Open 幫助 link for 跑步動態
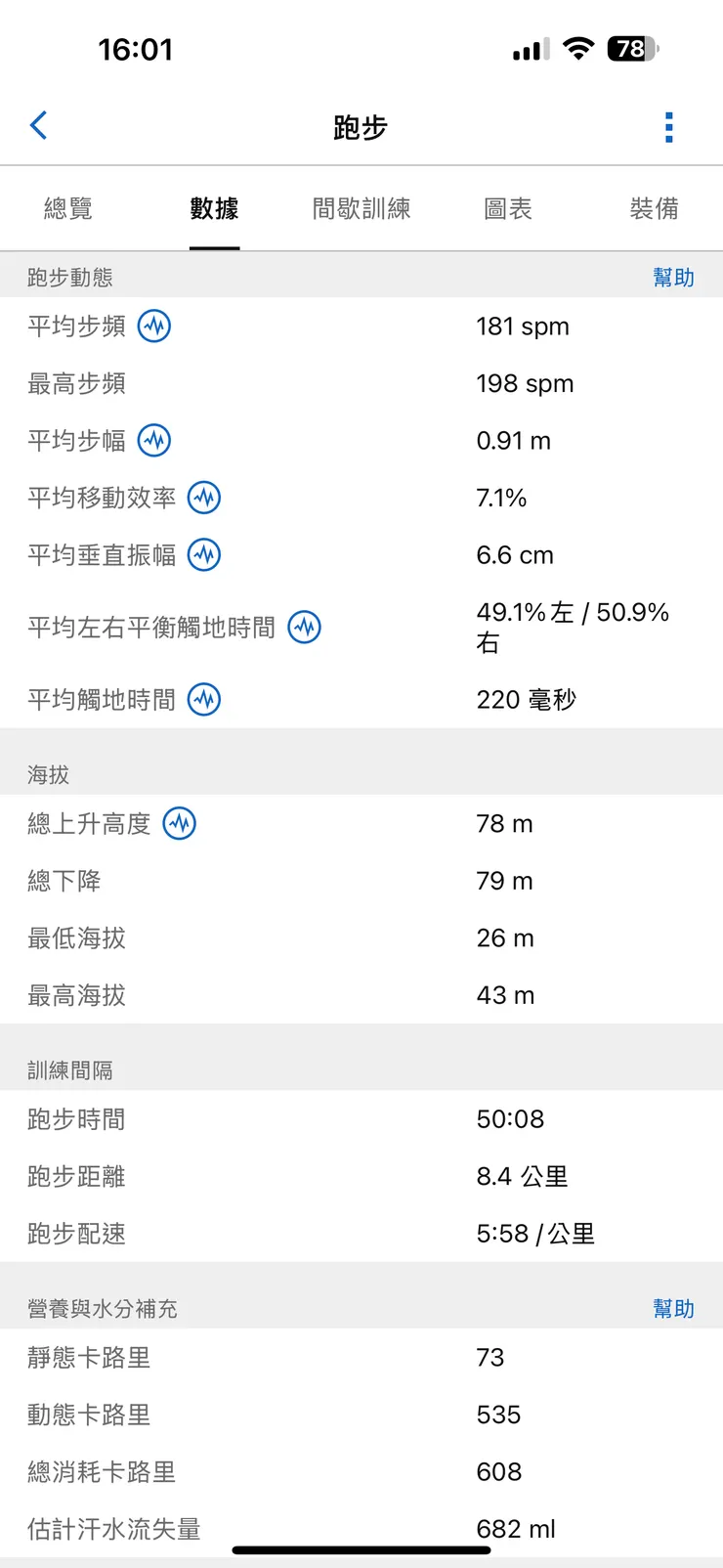This screenshot has height=1568, width=723. 673,278
